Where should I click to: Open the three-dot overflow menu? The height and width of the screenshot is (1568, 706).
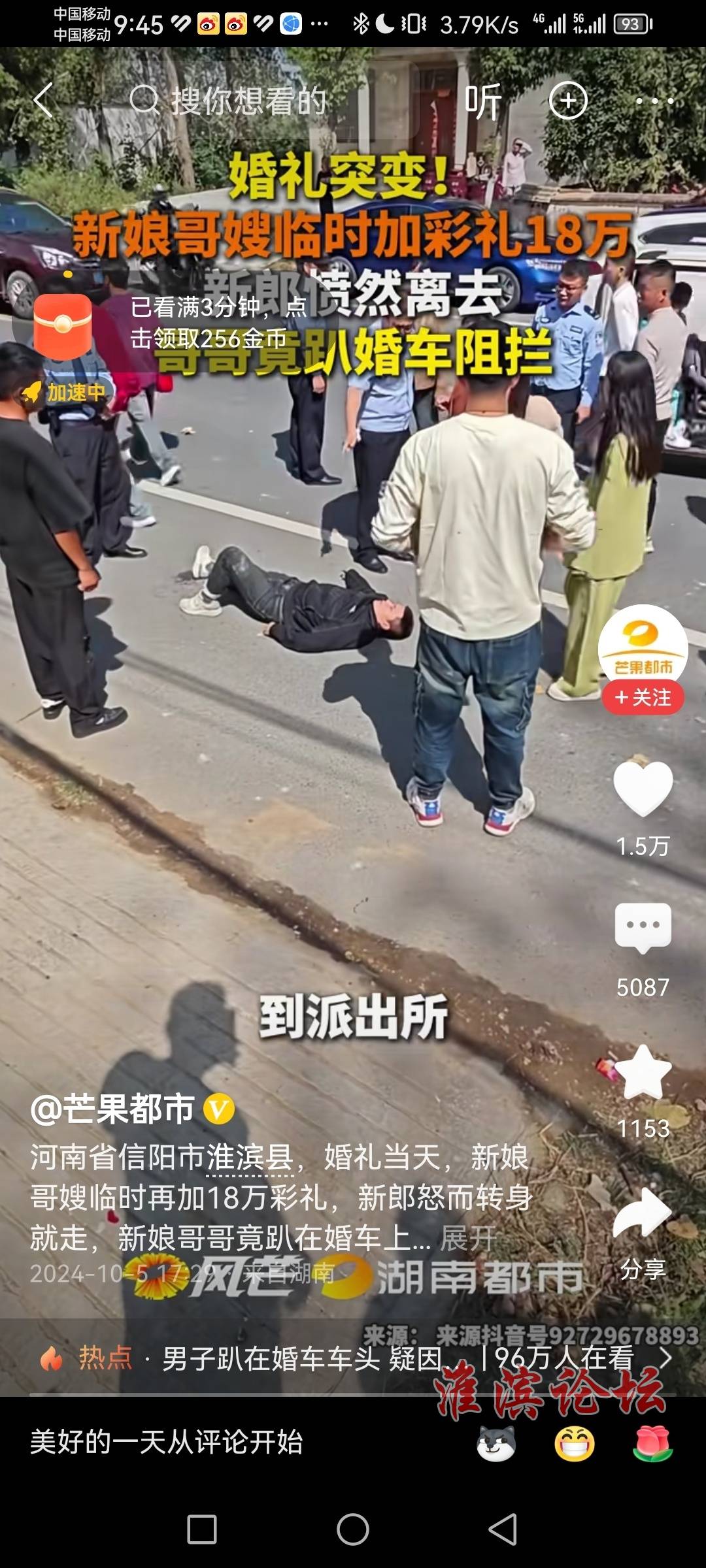654,101
